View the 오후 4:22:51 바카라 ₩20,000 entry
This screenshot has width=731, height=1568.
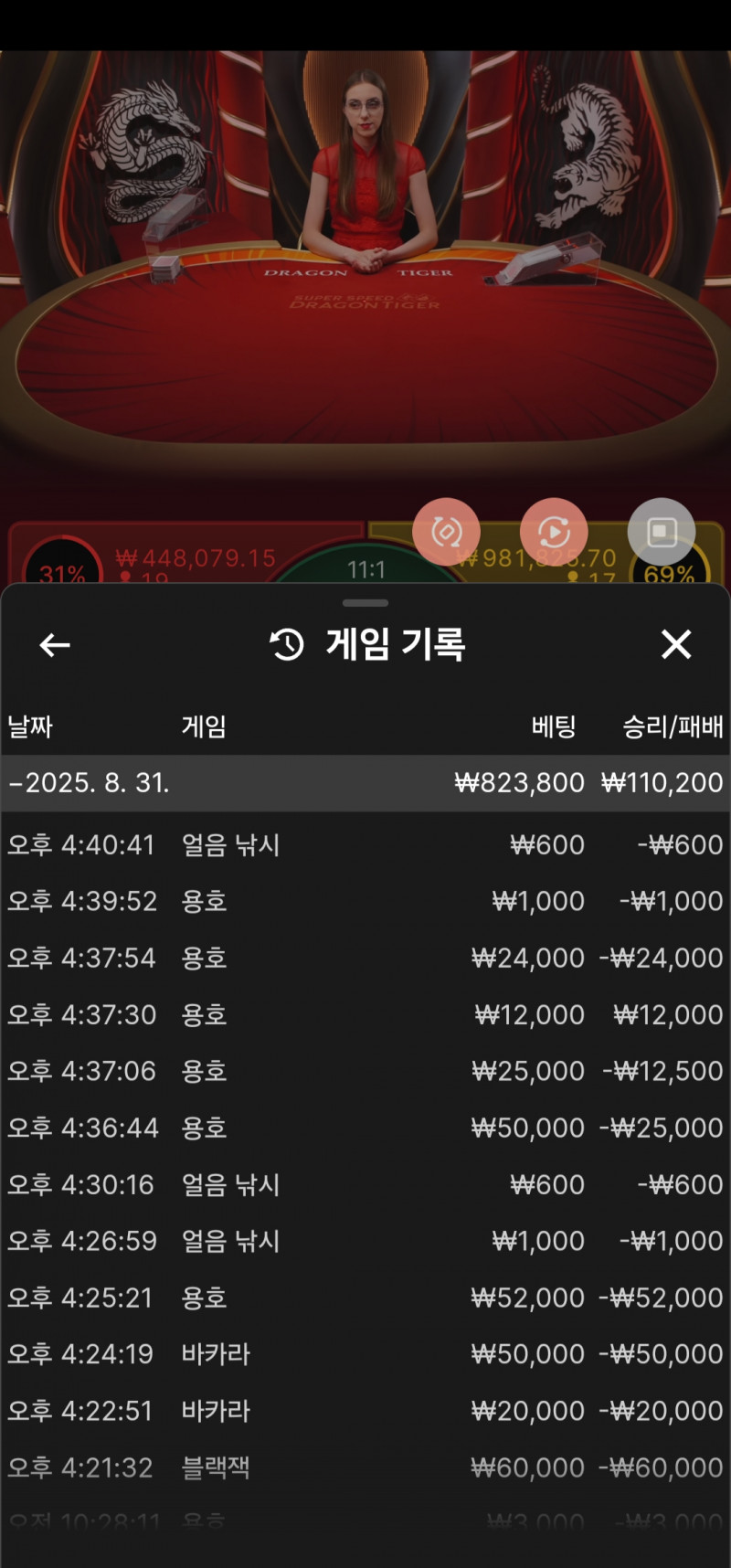[x=365, y=1411]
